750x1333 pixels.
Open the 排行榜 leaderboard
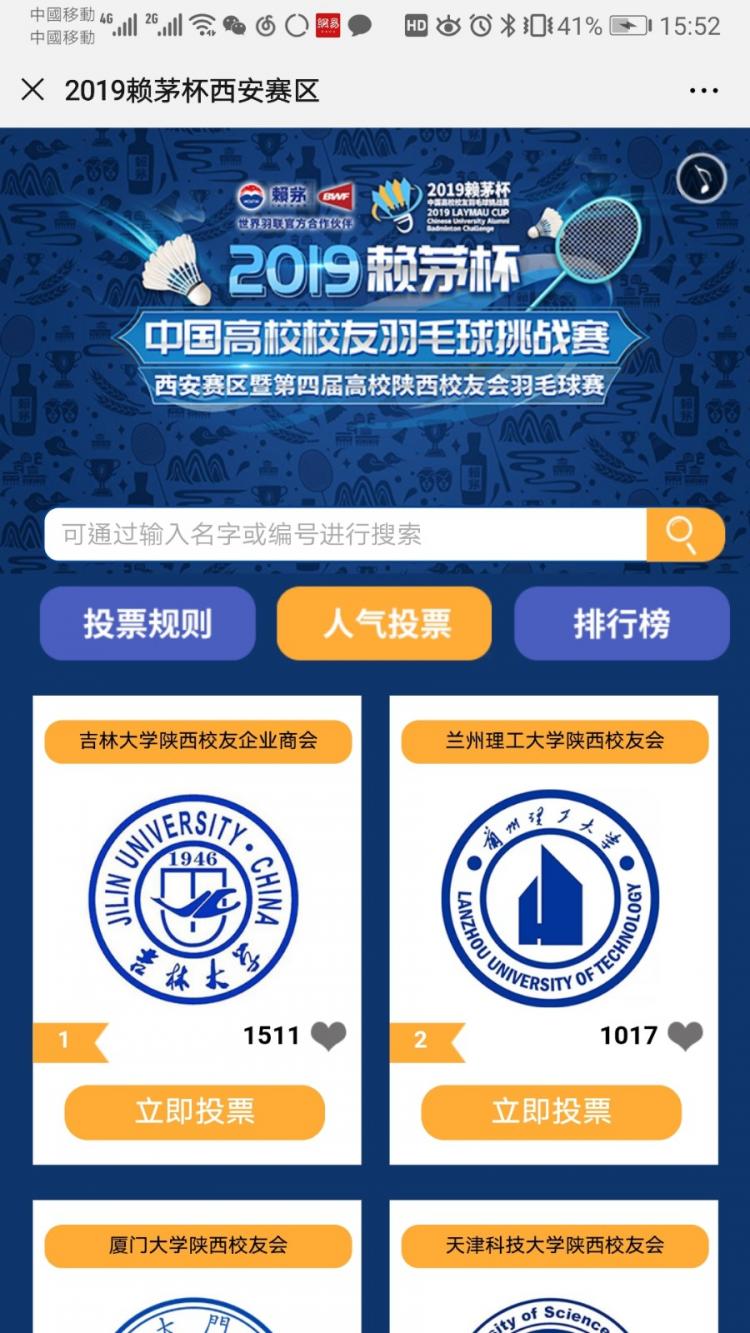[622, 623]
